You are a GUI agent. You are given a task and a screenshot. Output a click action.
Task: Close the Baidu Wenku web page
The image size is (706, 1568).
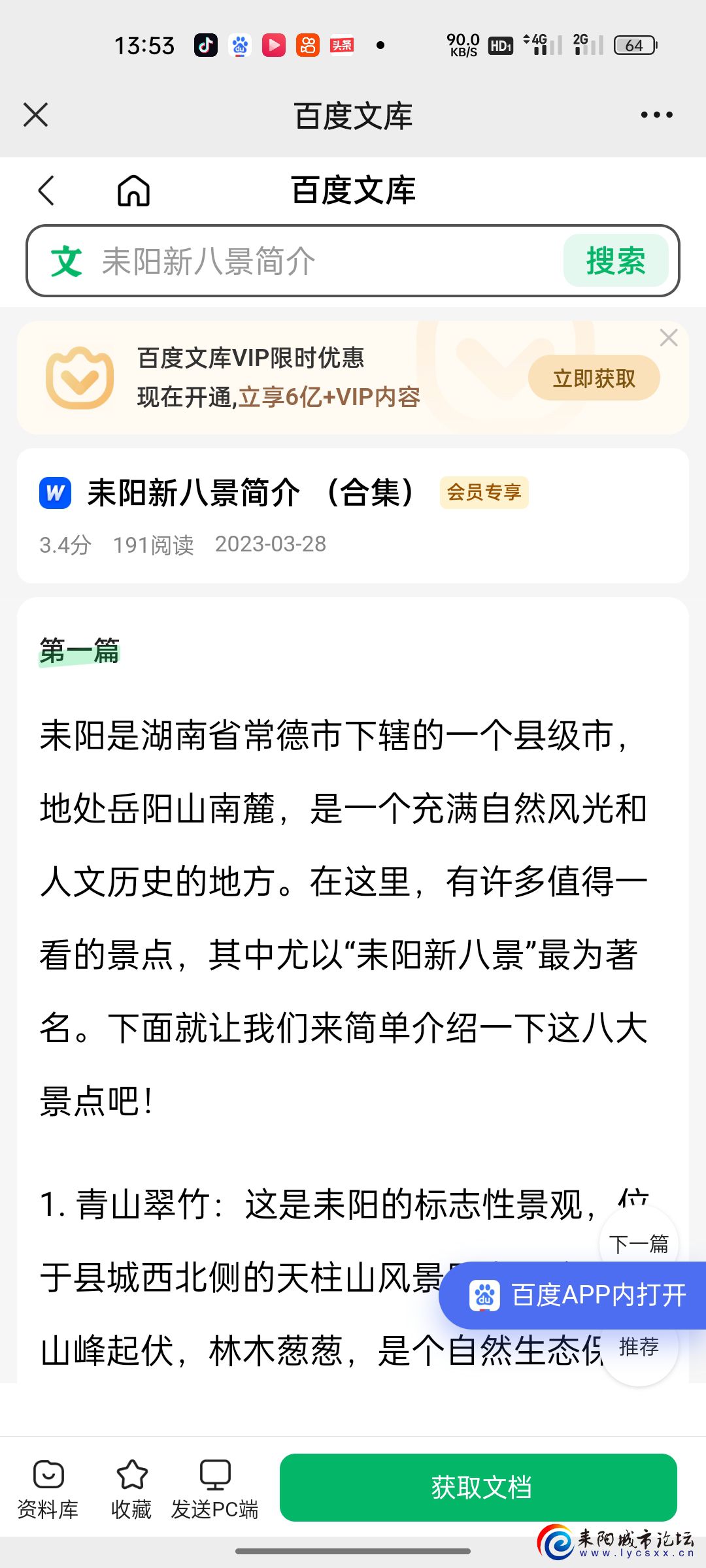(36, 115)
